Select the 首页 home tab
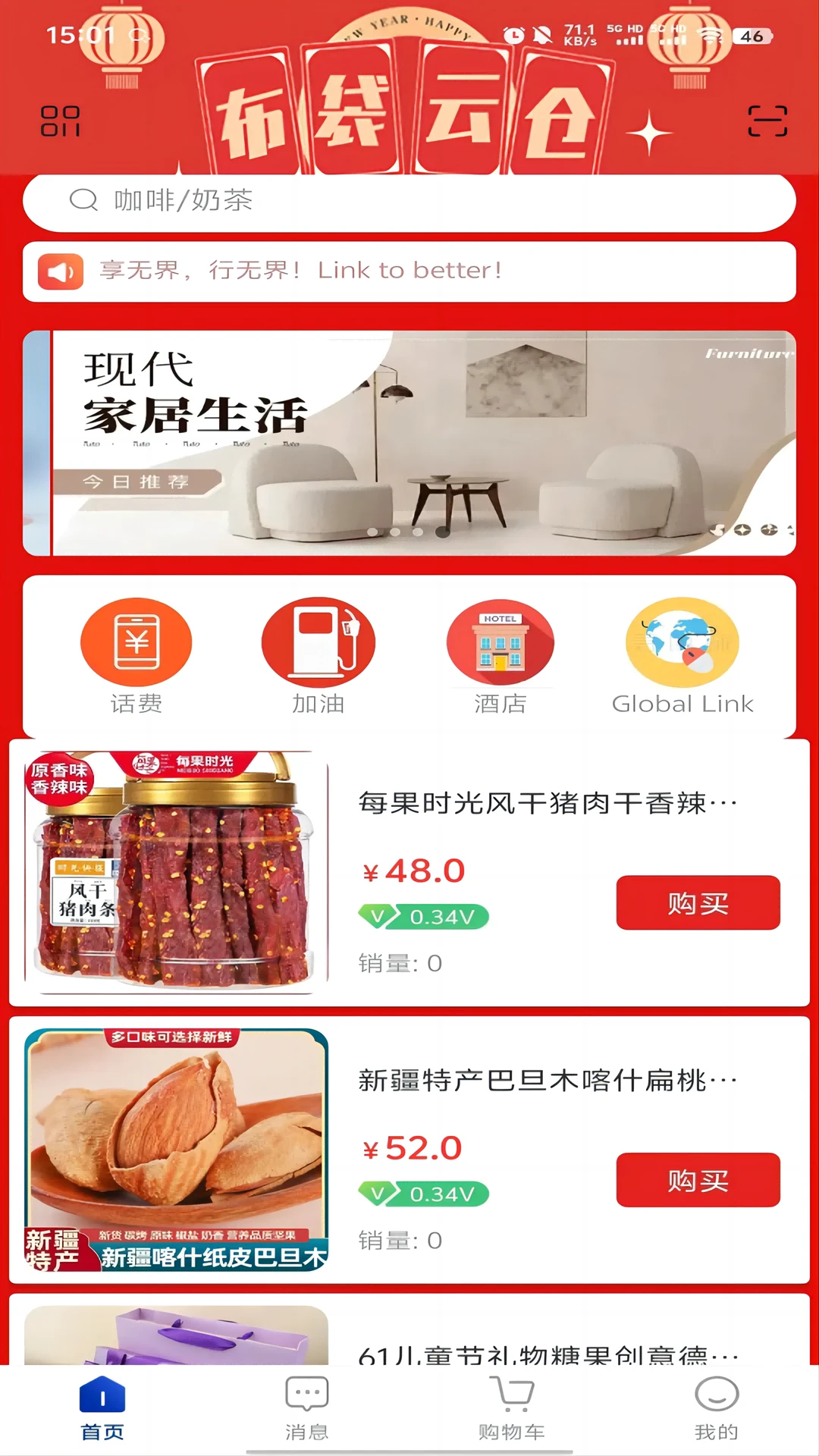This screenshot has width=819, height=1456. click(x=101, y=1407)
